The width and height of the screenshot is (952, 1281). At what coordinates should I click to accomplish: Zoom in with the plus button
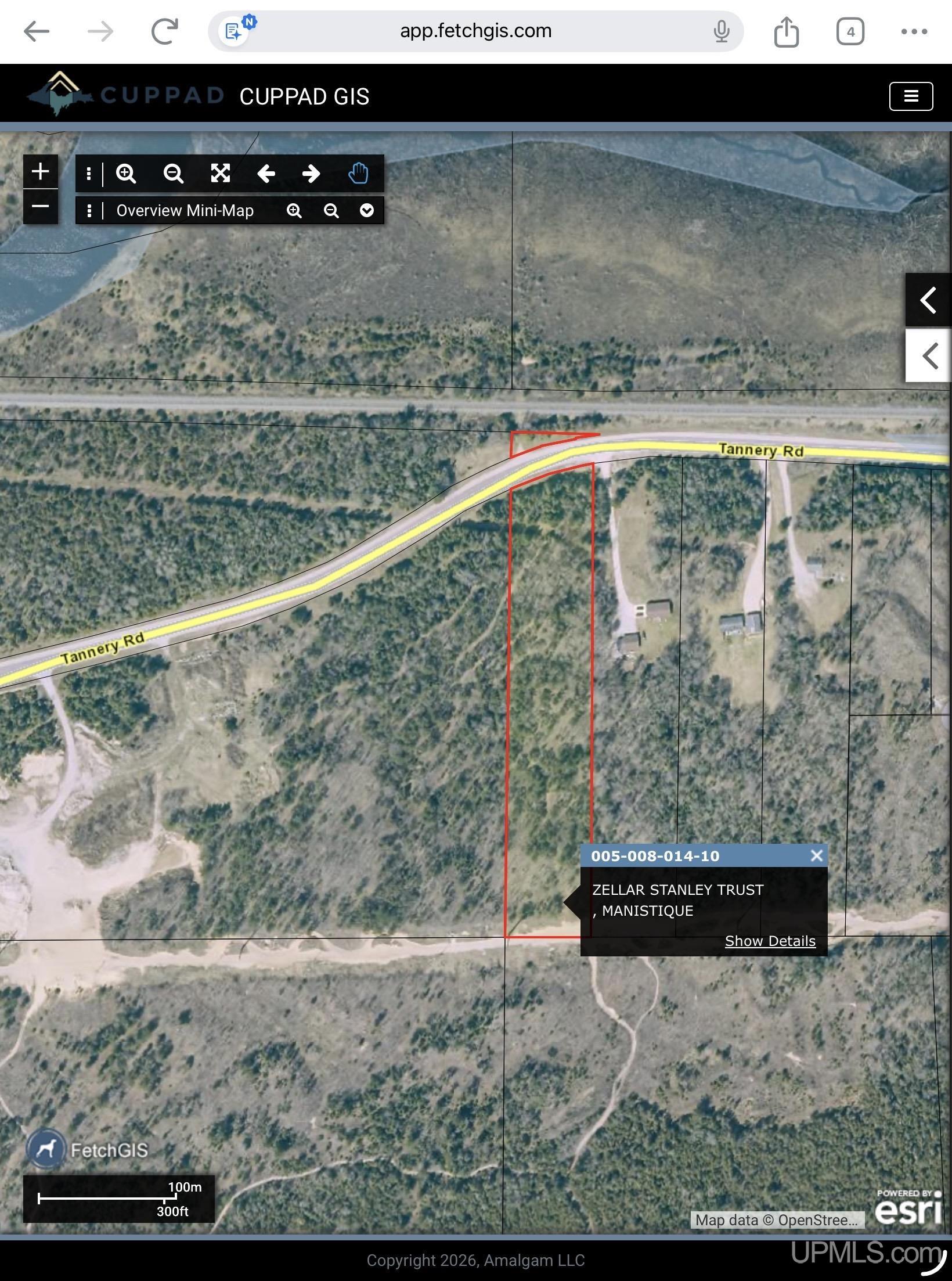click(40, 171)
